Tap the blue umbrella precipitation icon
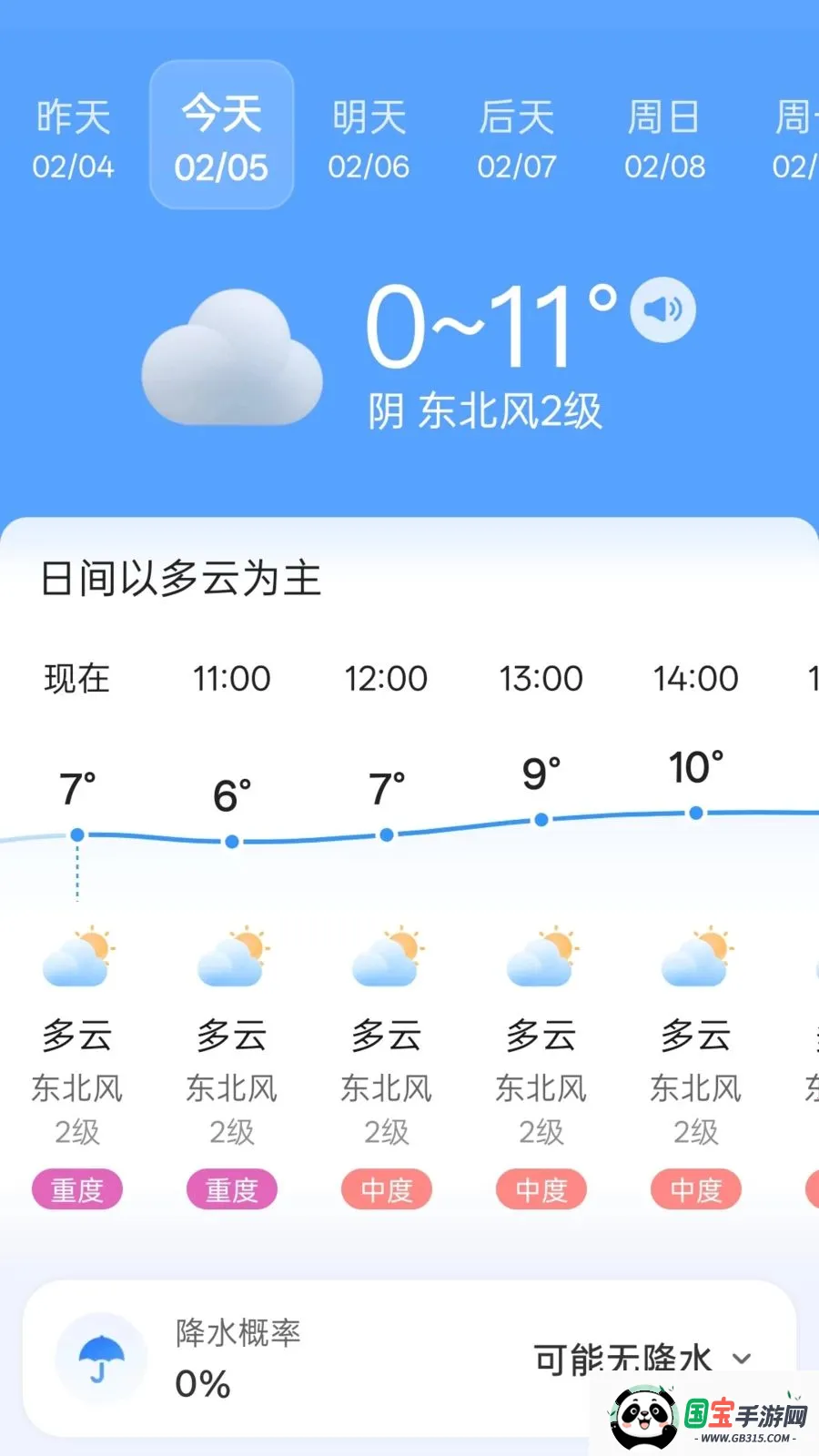Screen dimensions: 819x1456 pos(102,1358)
